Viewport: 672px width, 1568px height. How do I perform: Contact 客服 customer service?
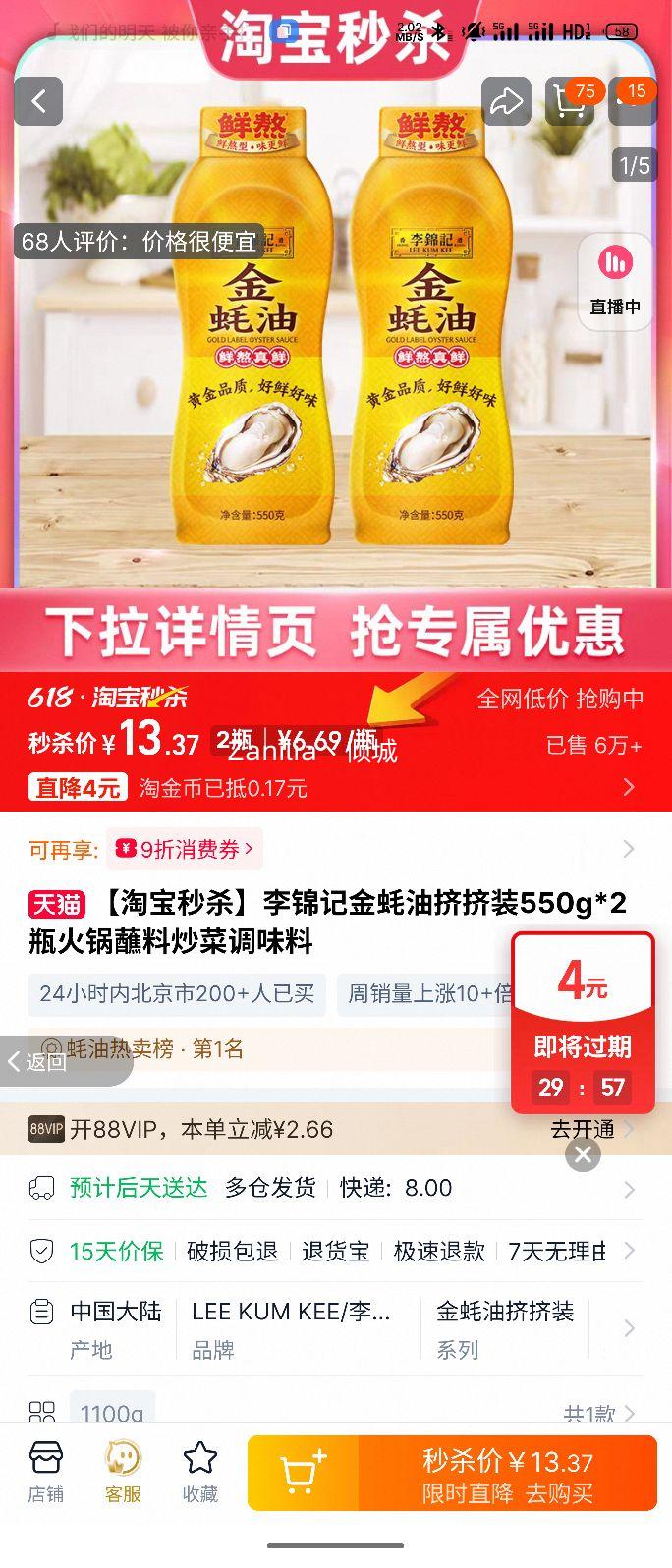pos(123,1473)
